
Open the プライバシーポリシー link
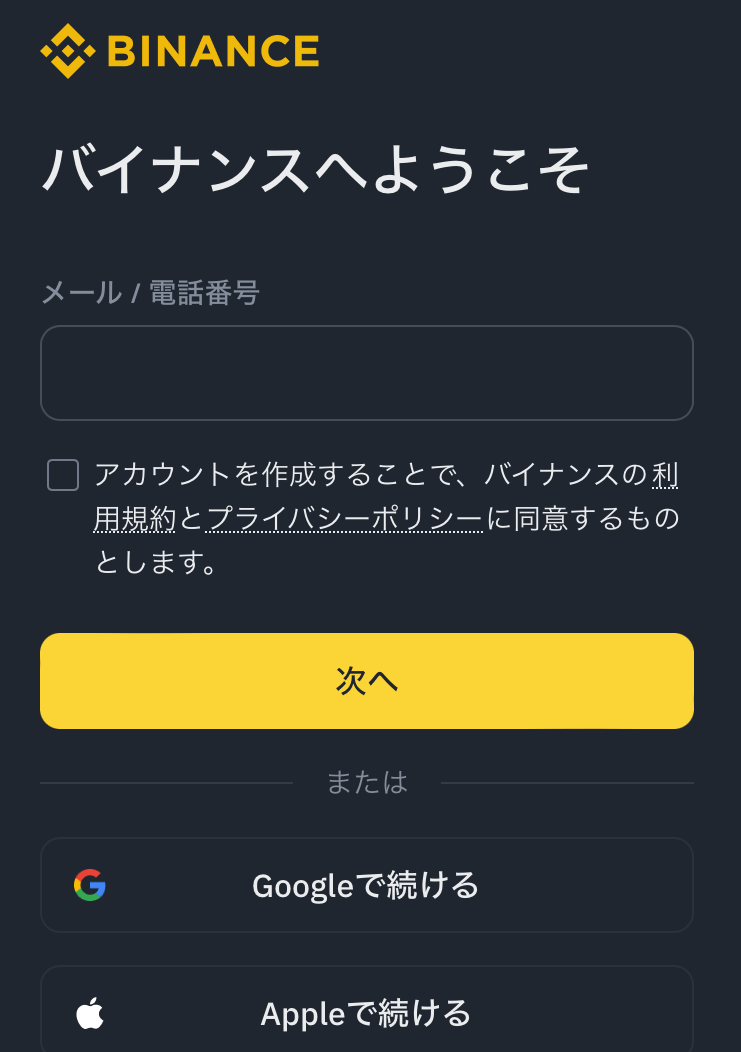click(345, 519)
